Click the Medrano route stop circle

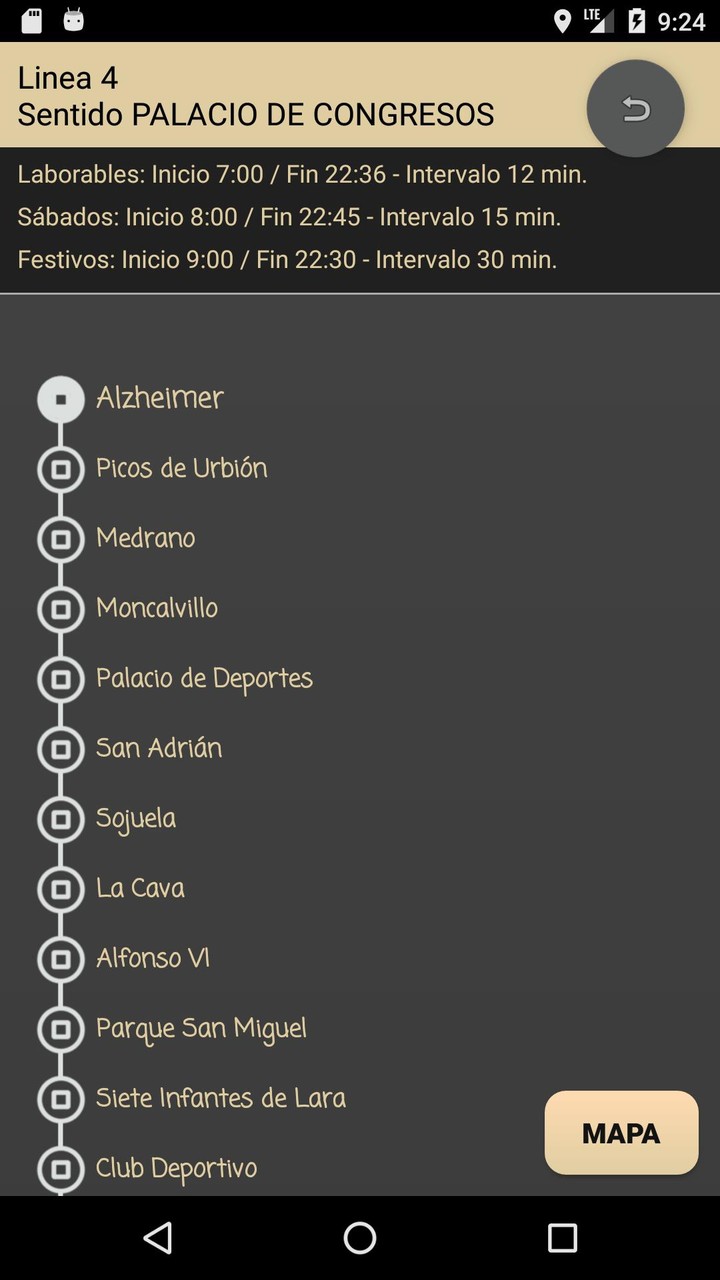60,538
